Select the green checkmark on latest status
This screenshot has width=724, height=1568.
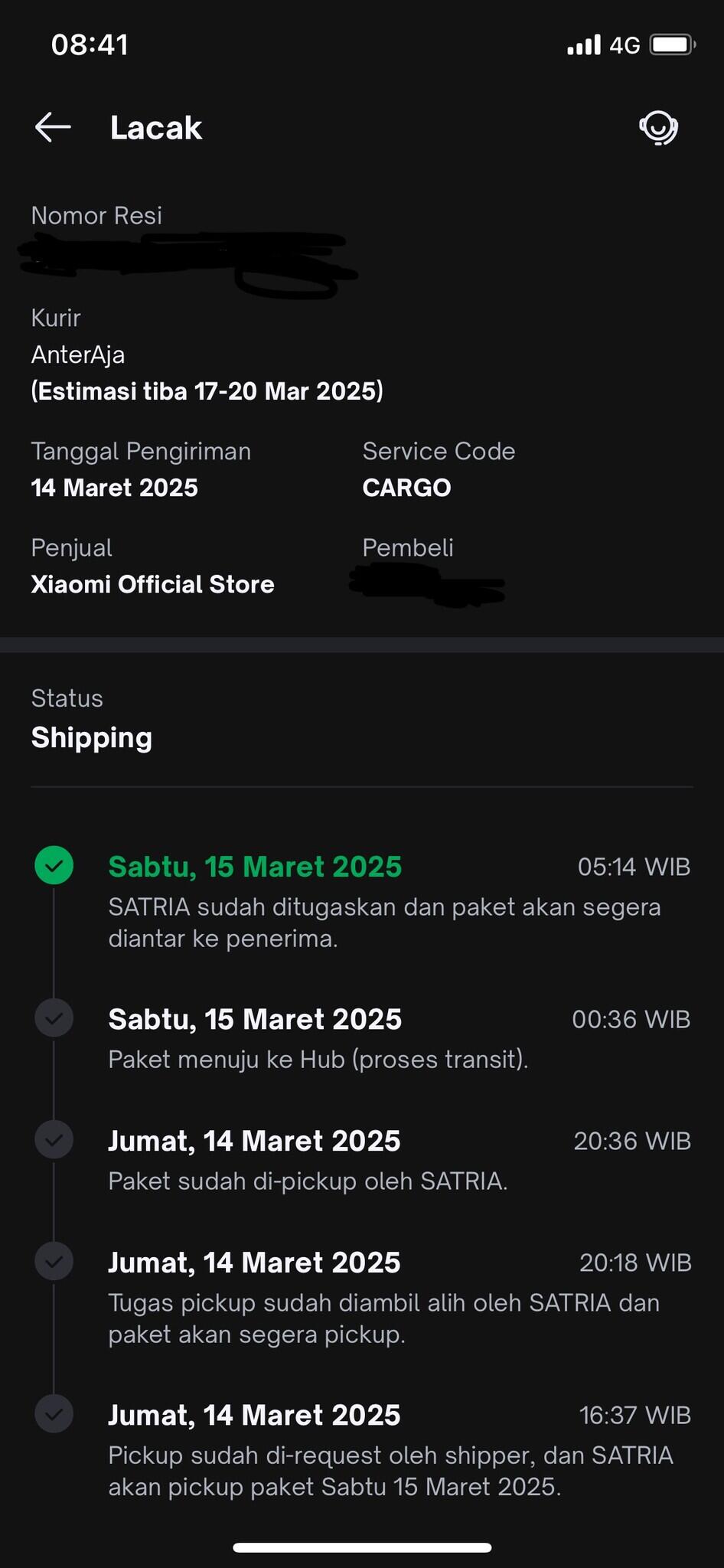click(x=54, y=865)
